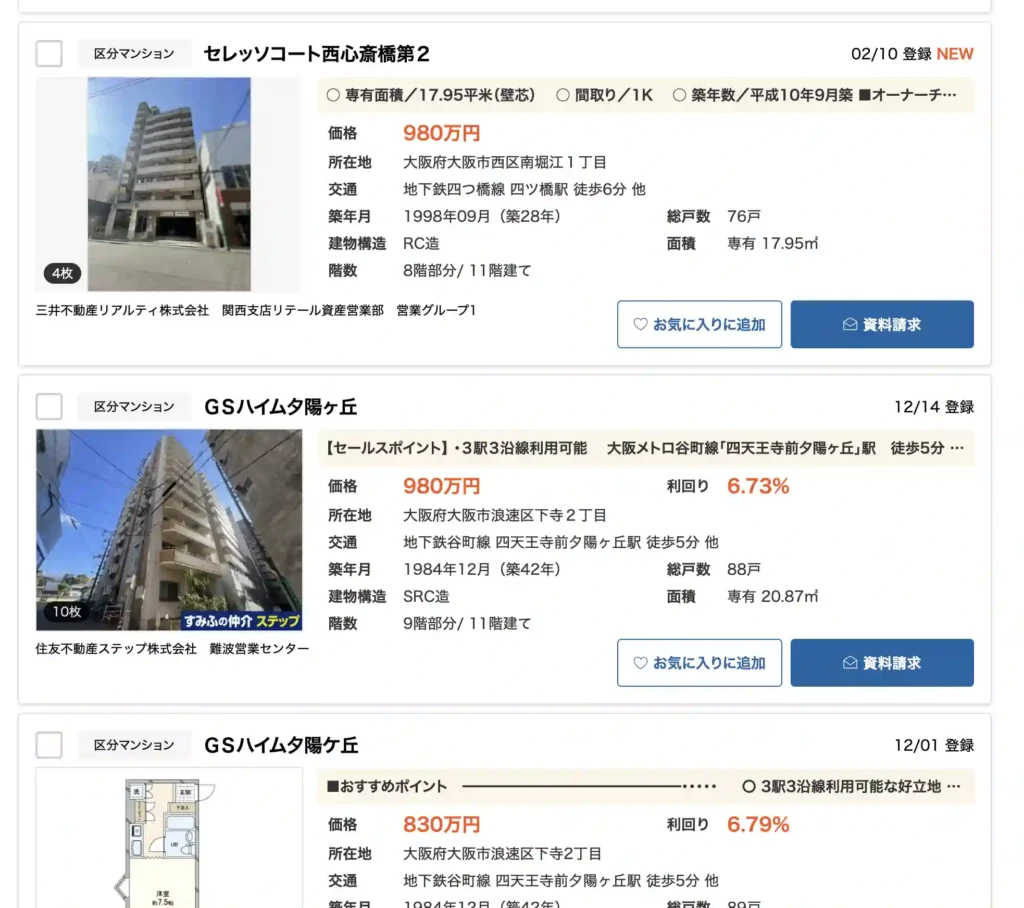Tap 資料請求 for the 6.73% yield GSハイムタ陽ヶ丘
The image size is (1024, 908).
881,663
